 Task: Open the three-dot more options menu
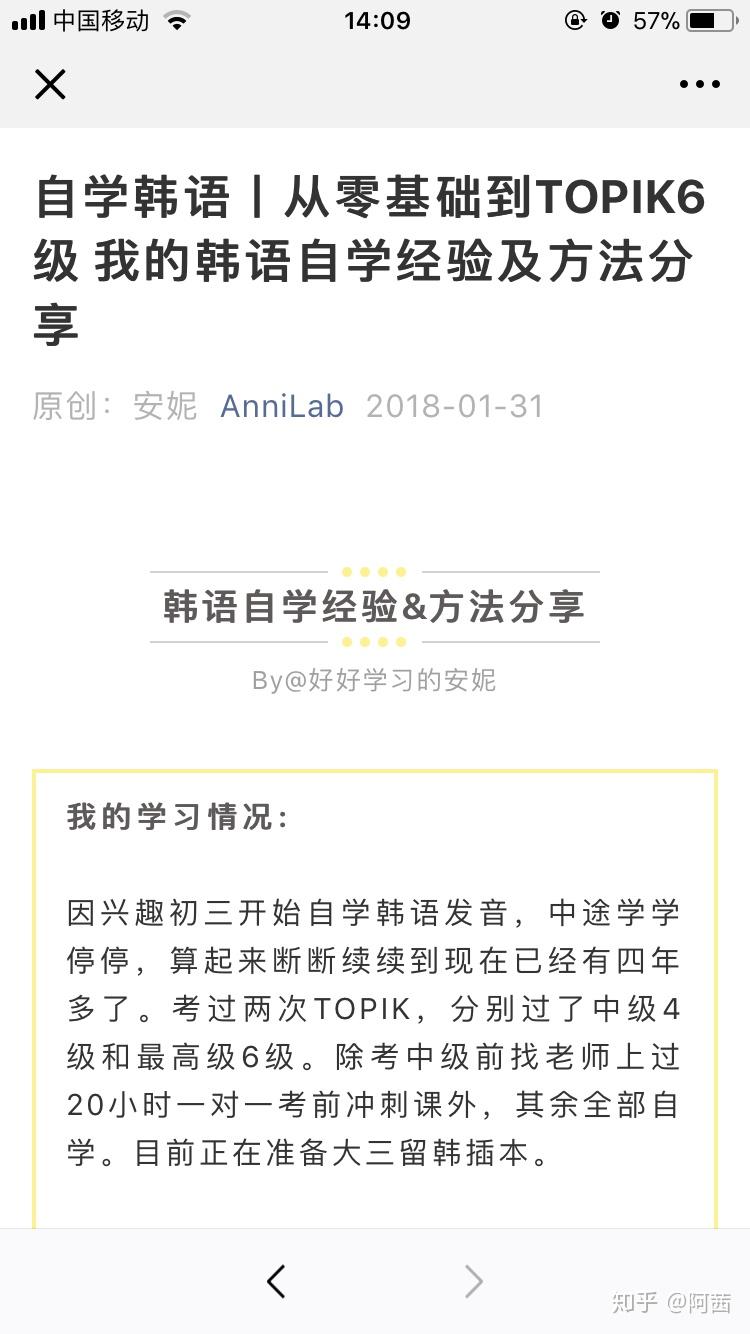point(700,85)
